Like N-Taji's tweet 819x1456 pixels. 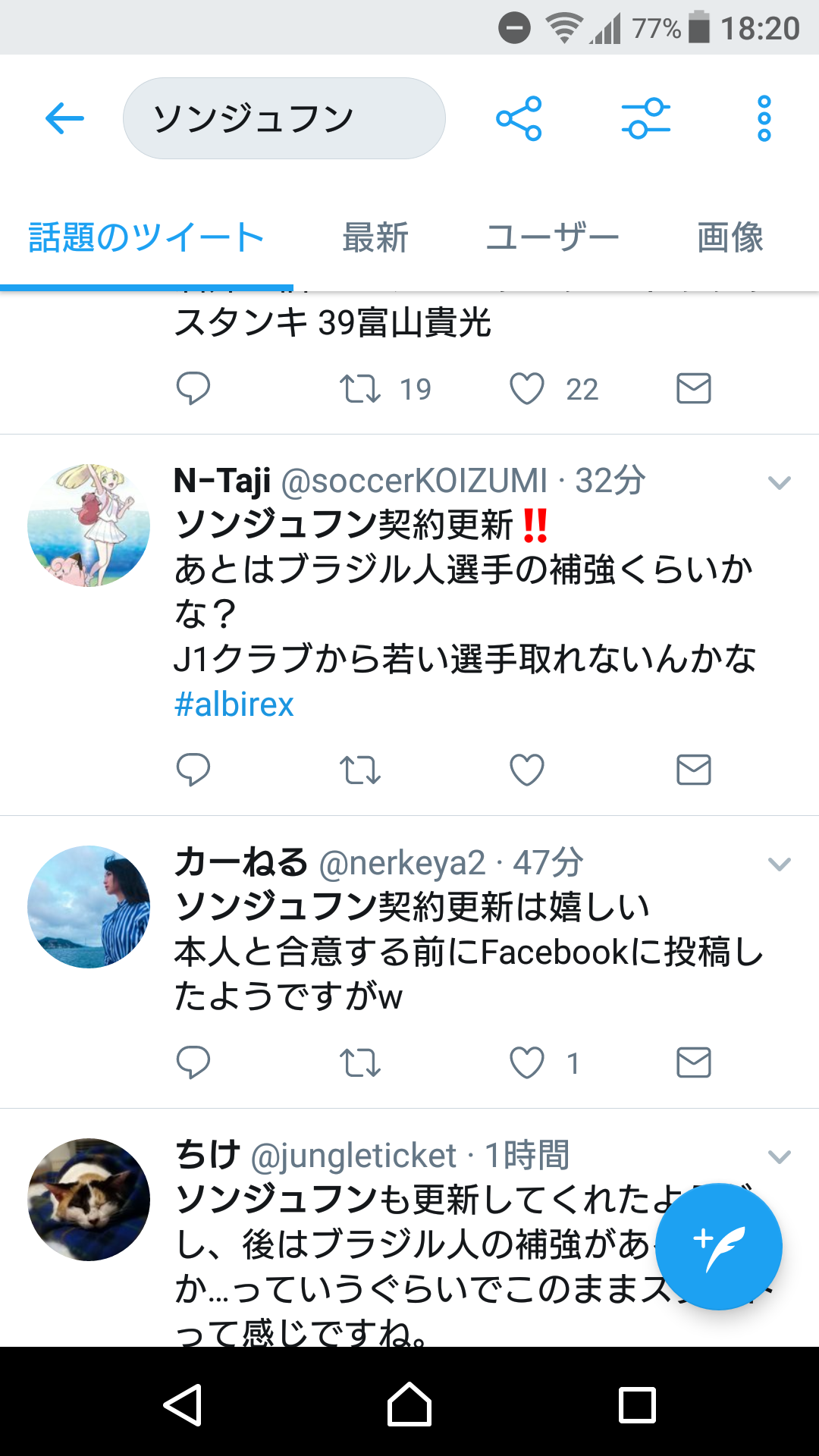(x=527, y=770)
